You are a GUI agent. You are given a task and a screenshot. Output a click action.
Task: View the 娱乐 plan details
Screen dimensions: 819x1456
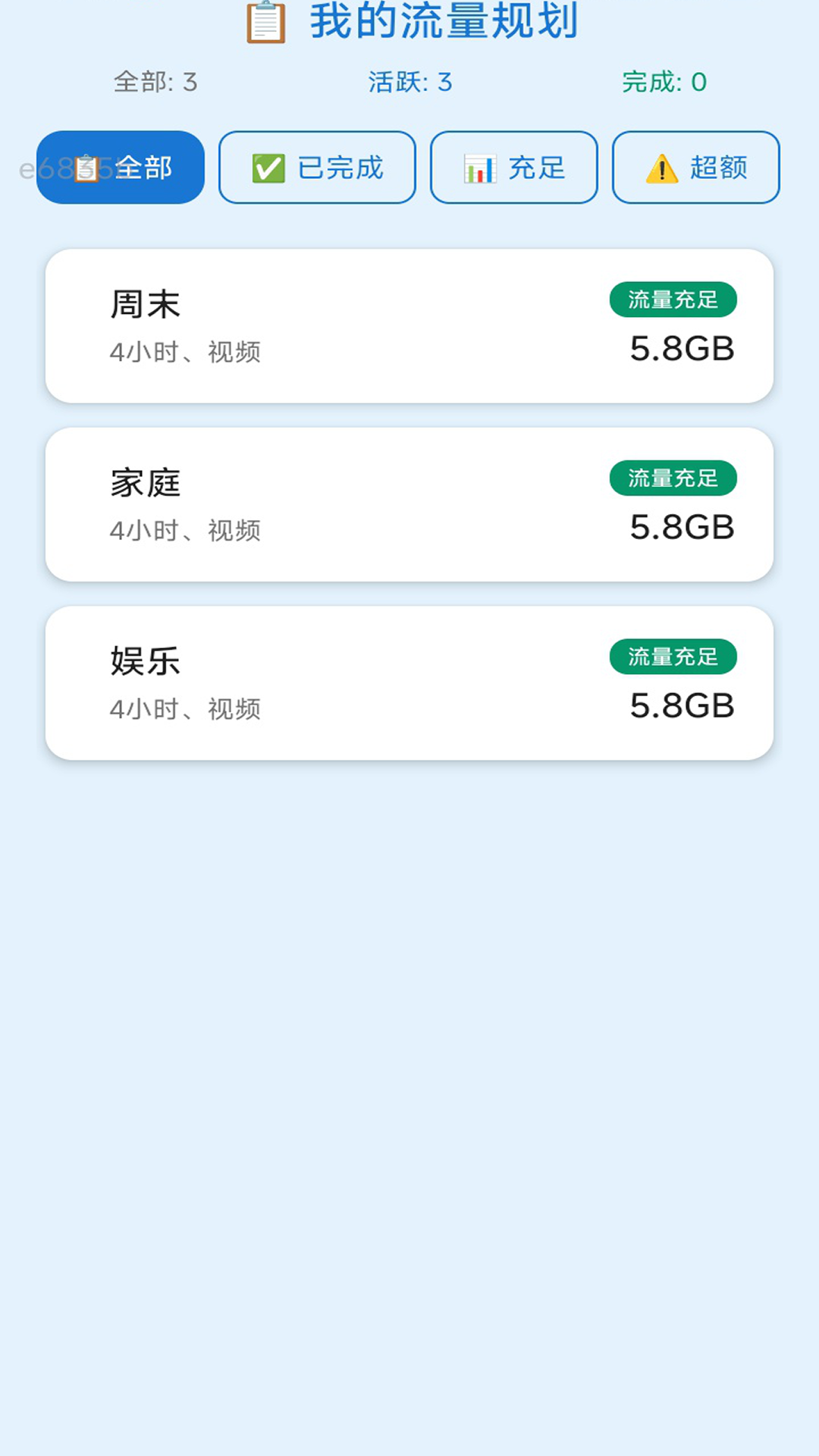409,682
